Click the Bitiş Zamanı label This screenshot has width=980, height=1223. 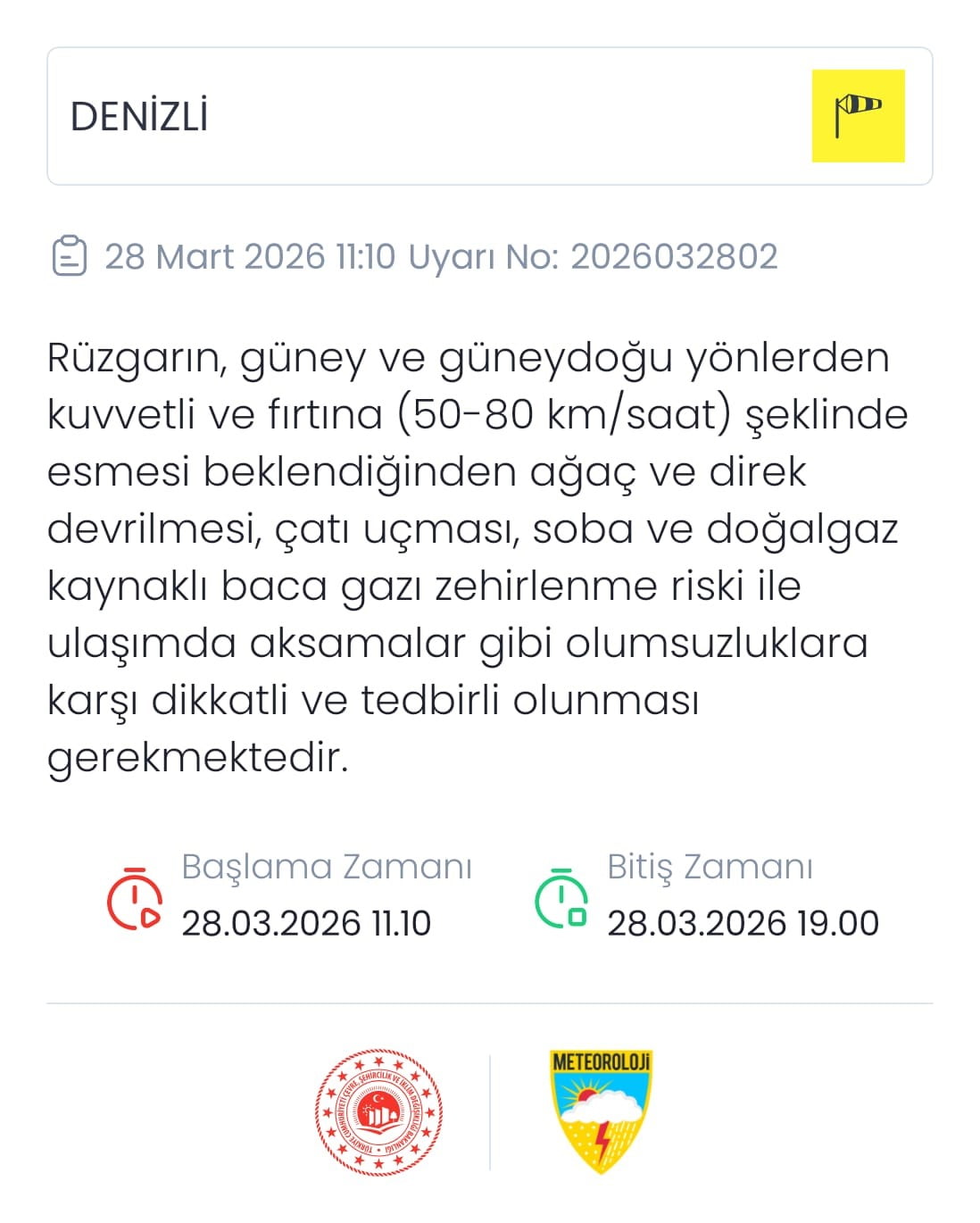(710, 864)
